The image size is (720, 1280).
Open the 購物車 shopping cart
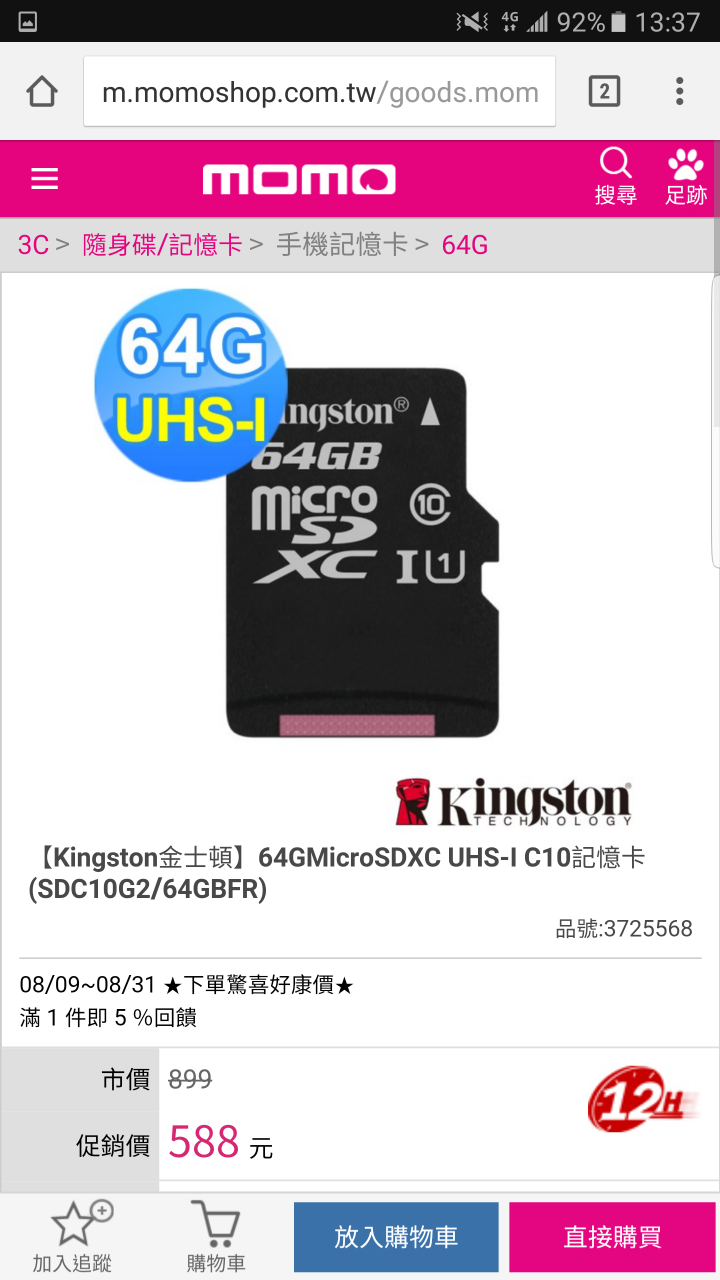click(x=215, y=1237)
